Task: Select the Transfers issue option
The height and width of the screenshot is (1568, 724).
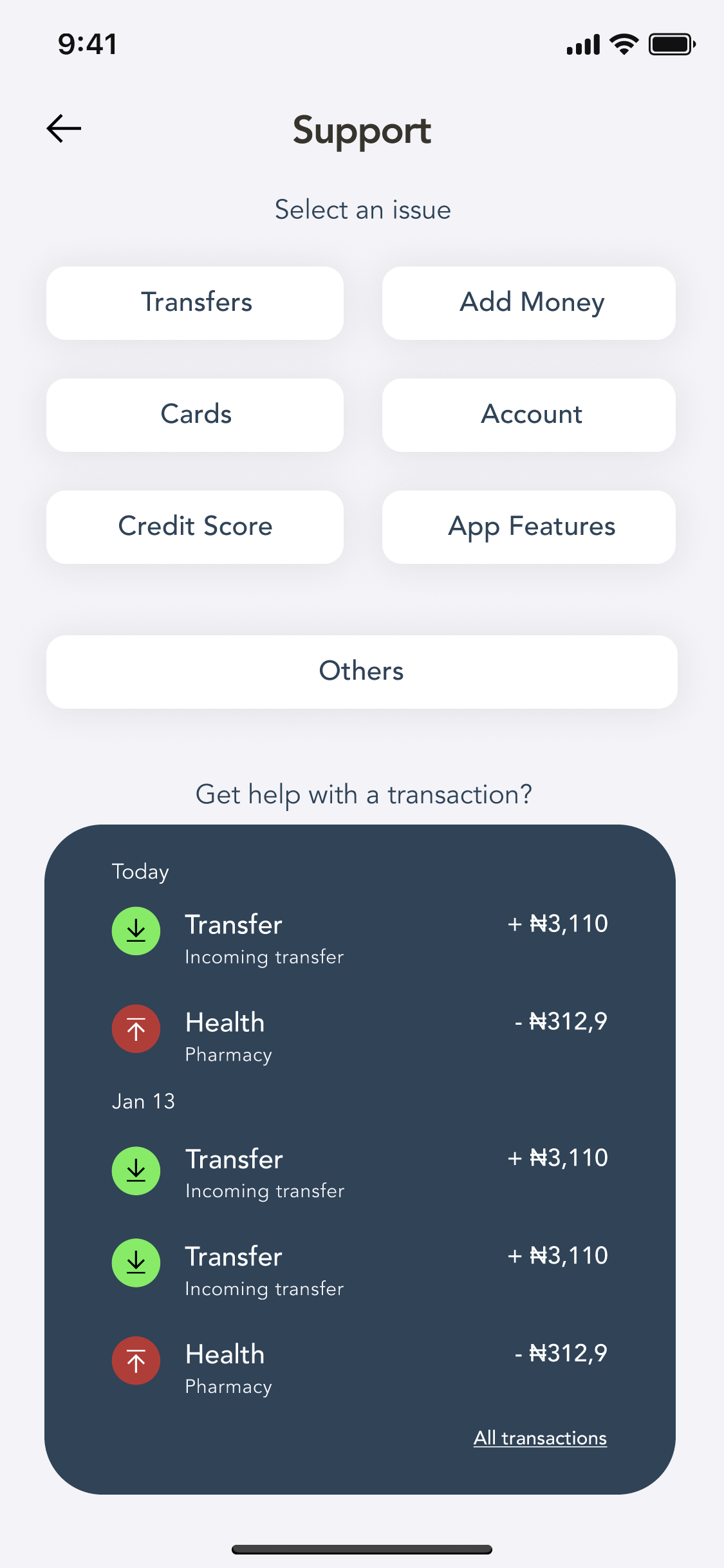Action: pyautogui.click(x=195, y=303)
